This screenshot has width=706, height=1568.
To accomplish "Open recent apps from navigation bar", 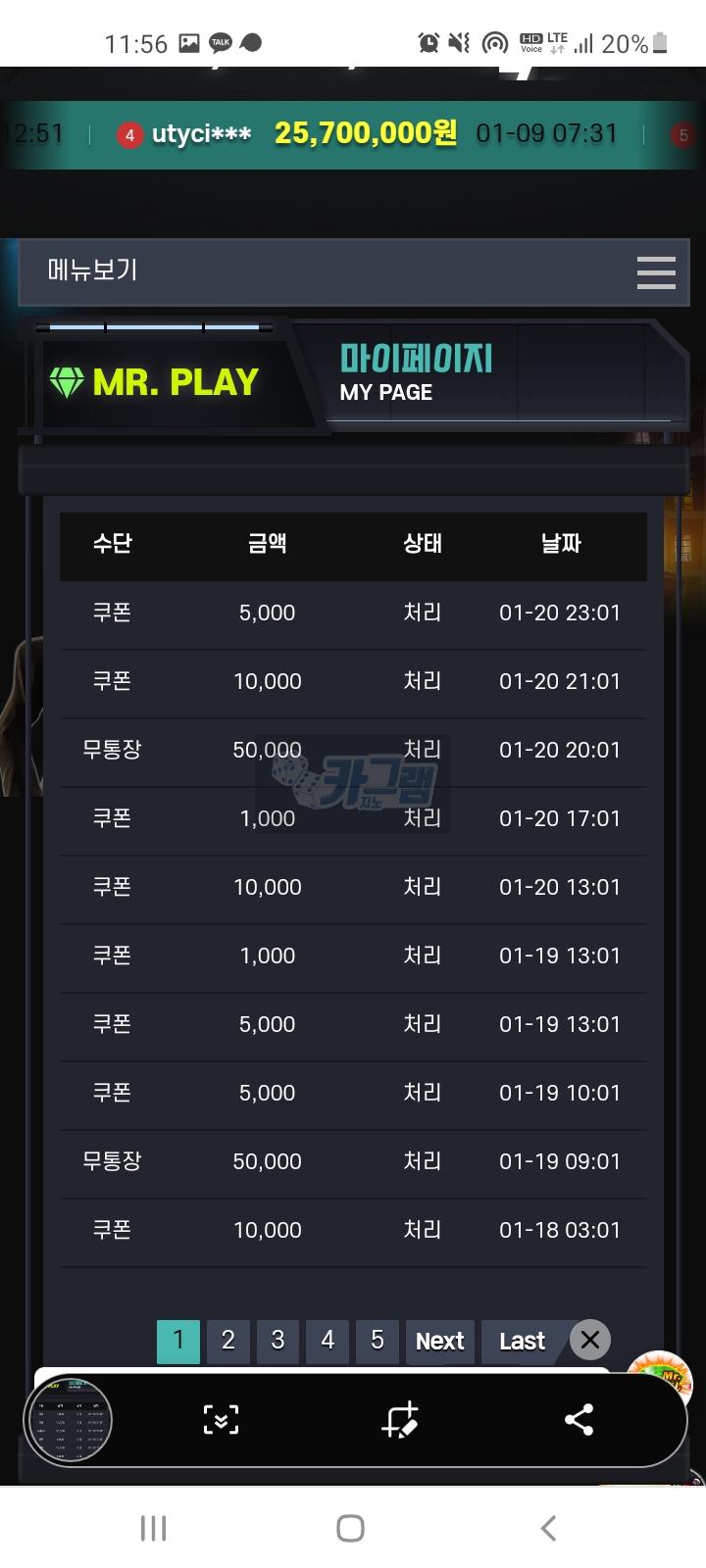I will click(154, 1527).
